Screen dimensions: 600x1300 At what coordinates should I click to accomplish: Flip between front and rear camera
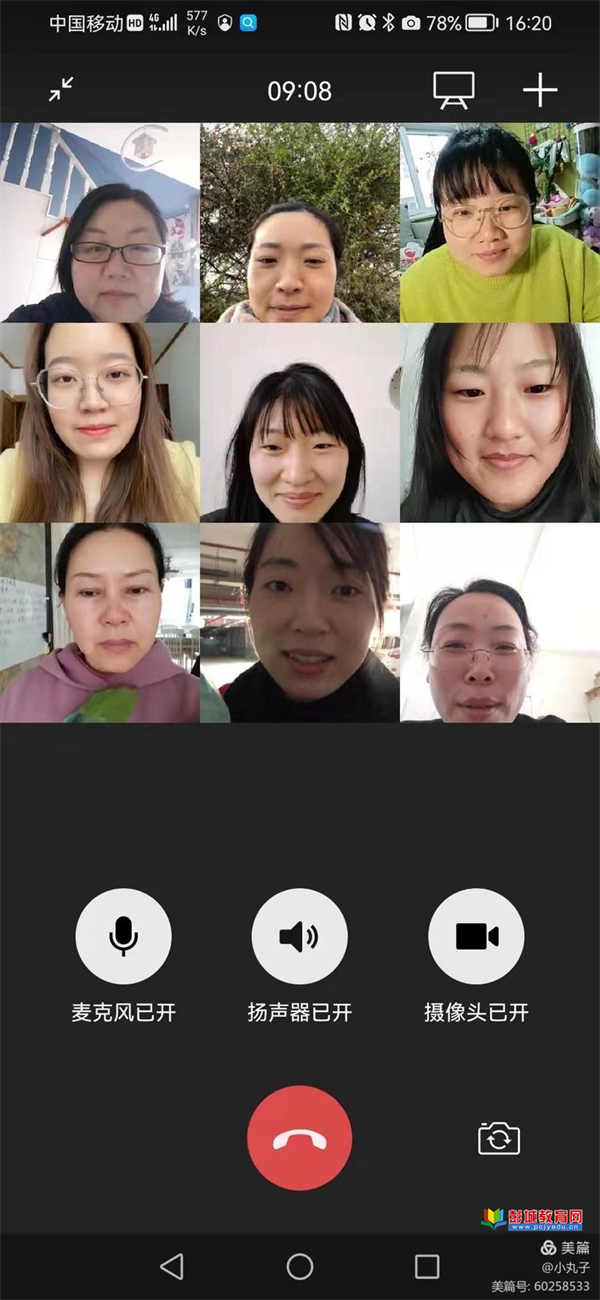click(x=498, y=1138)
